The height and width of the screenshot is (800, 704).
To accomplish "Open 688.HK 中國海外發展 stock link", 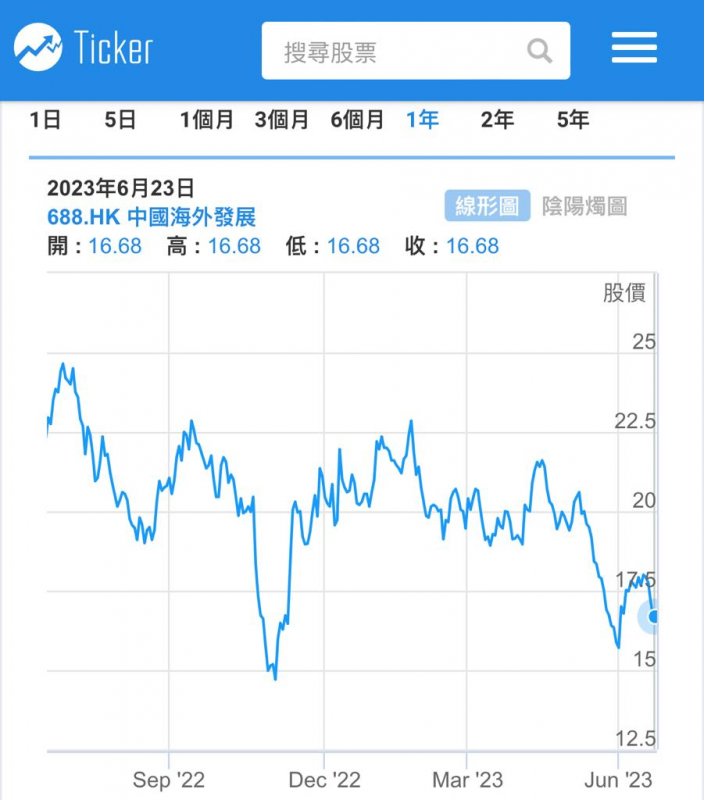I will (152, 217).
